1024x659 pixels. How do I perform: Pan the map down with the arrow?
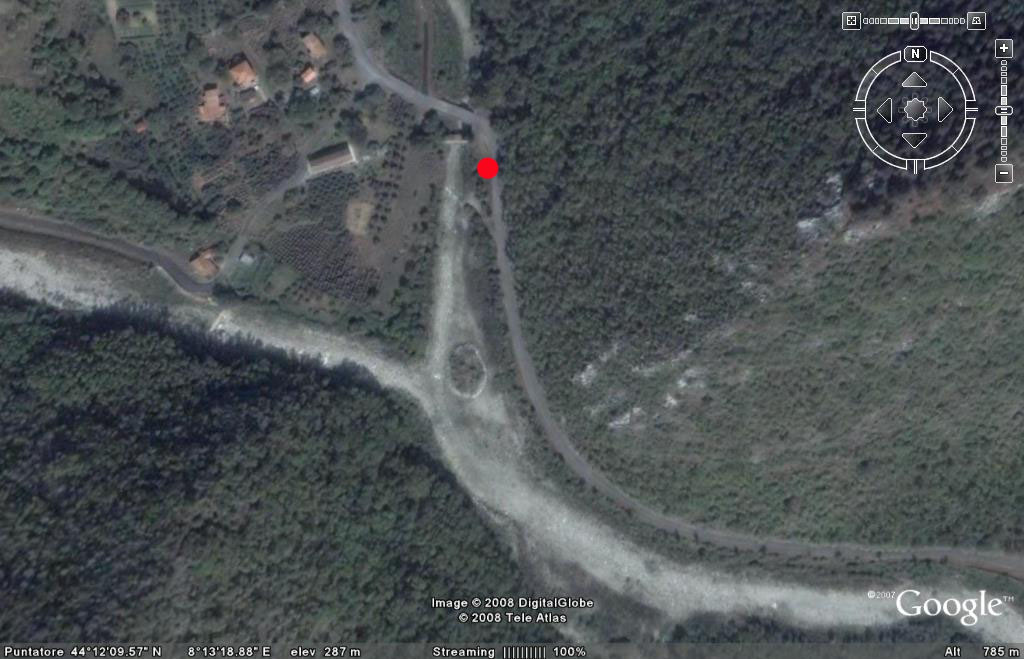(x=914, y=140)
